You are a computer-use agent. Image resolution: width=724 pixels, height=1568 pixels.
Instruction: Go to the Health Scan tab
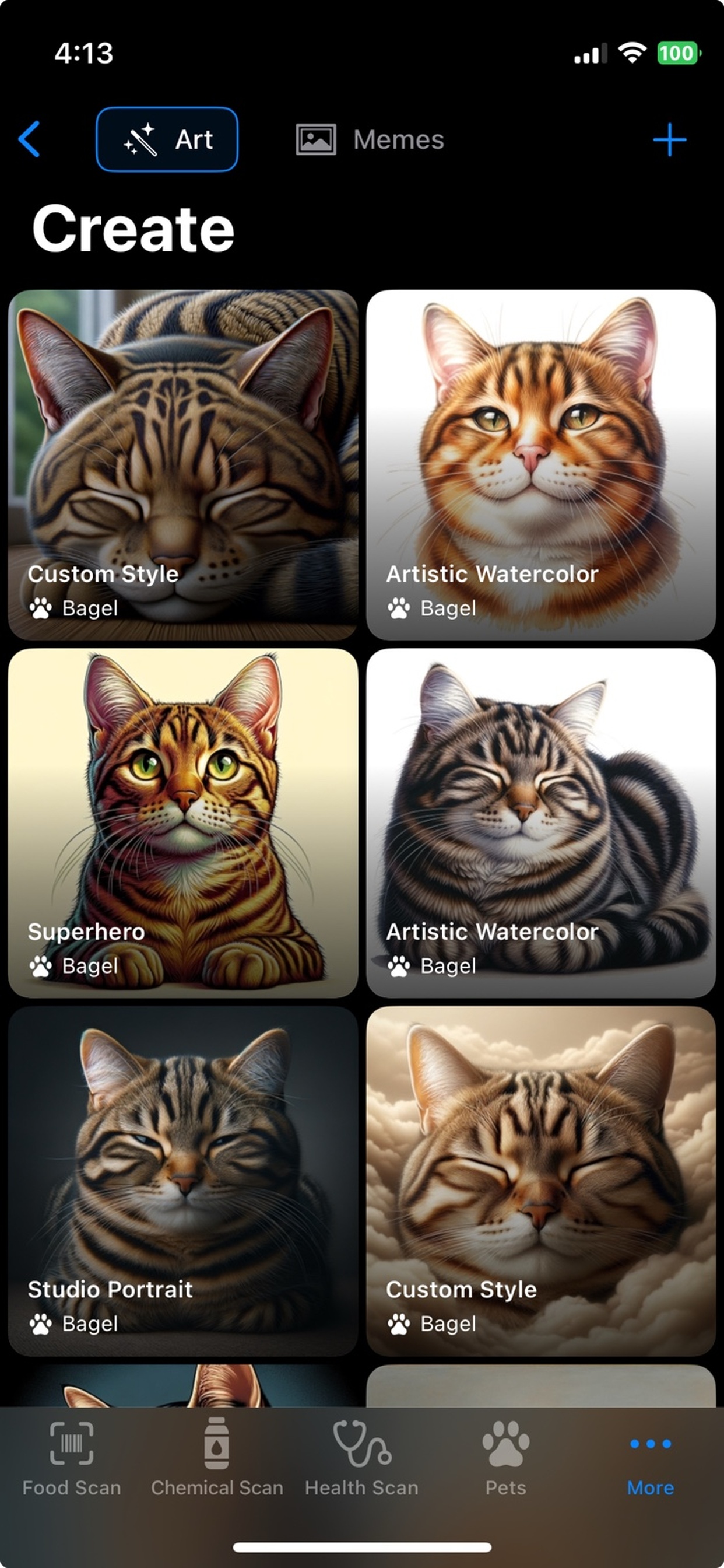point(362,1459)
